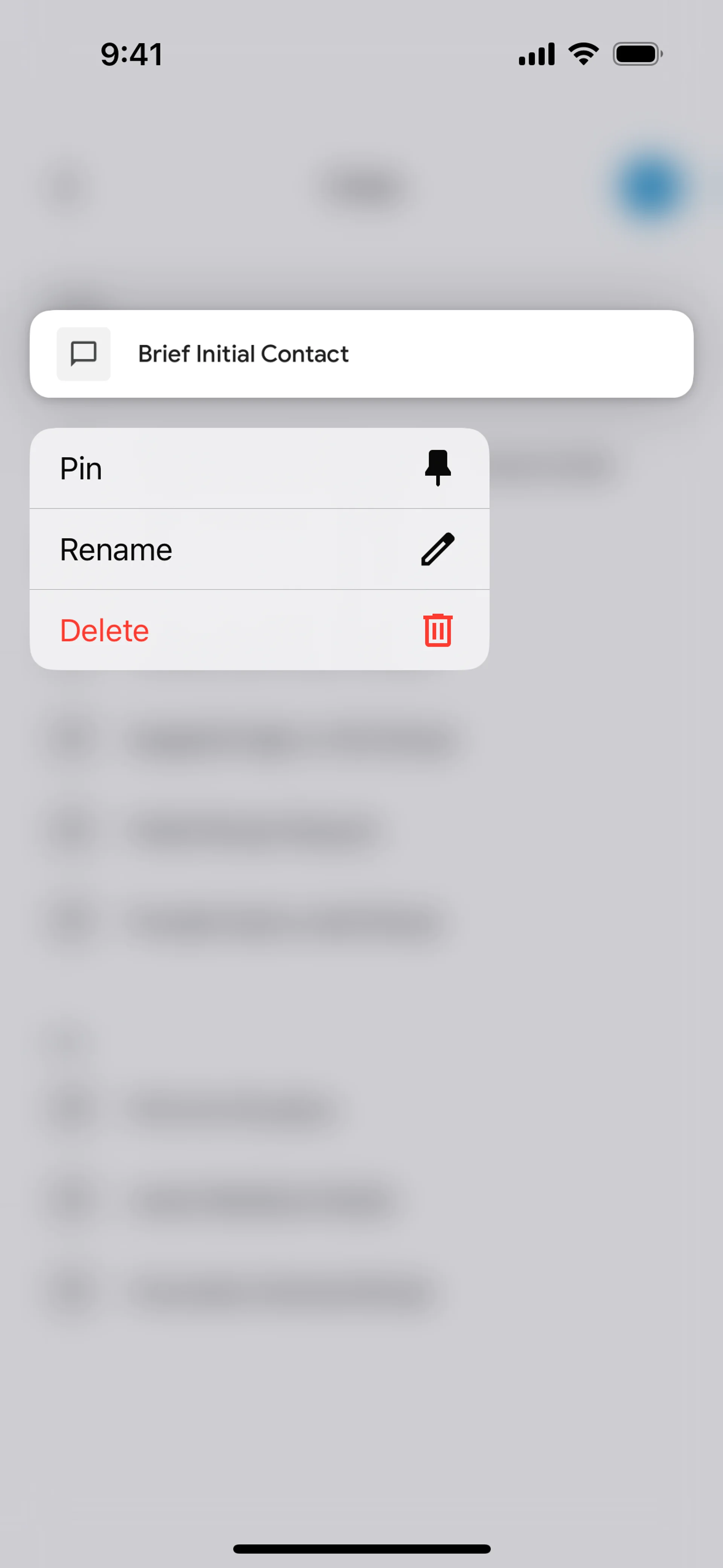The height and width of the screenshot is (1568, 723).
Task: Delete this conversation
Action: (259, 630)
